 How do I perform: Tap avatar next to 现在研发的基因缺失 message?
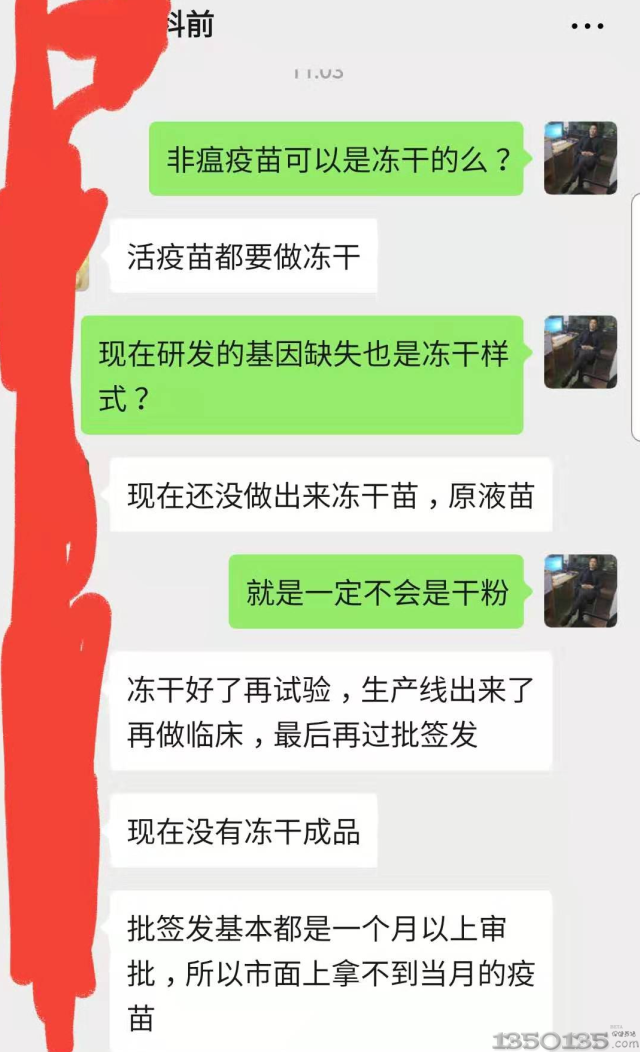(580, 352)
